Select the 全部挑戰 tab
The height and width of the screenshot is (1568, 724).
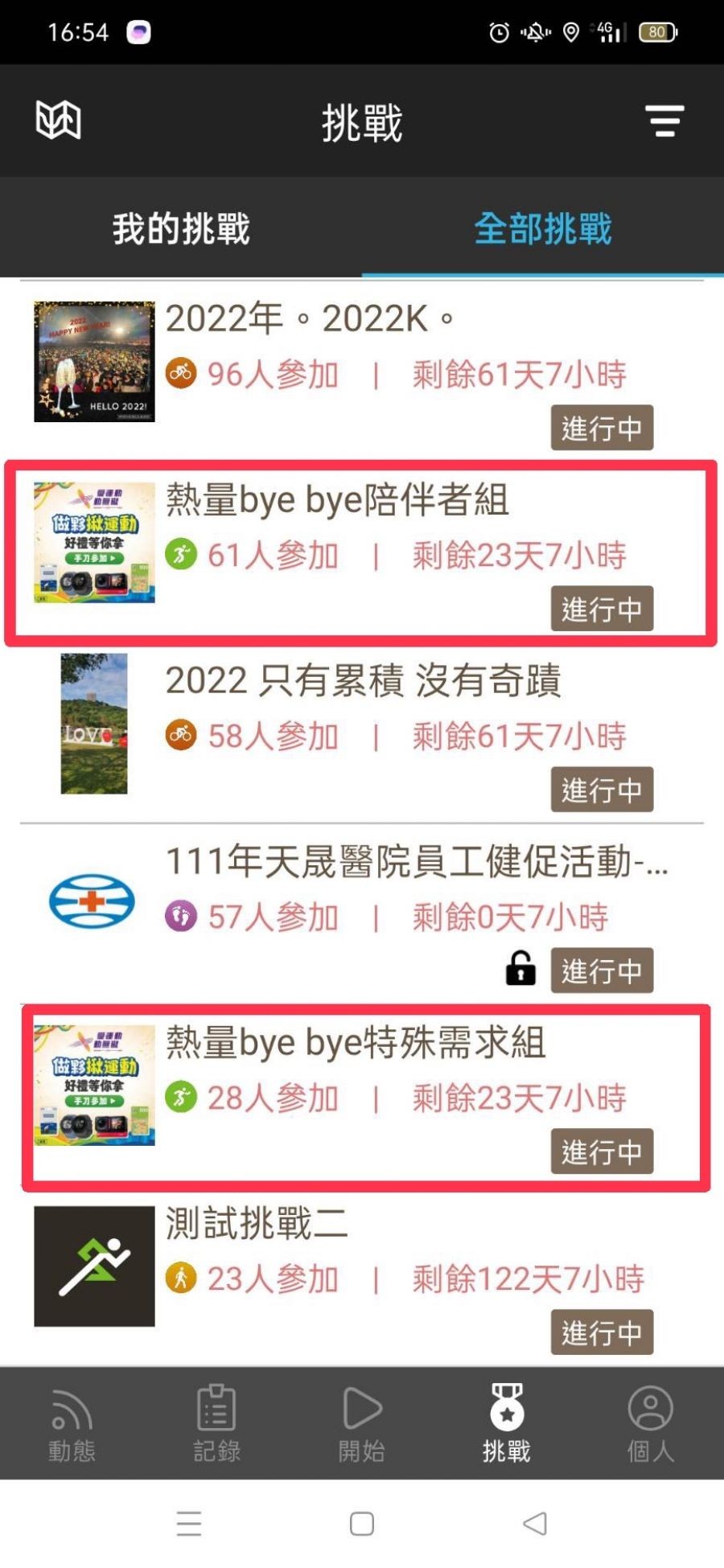point(542,228)
